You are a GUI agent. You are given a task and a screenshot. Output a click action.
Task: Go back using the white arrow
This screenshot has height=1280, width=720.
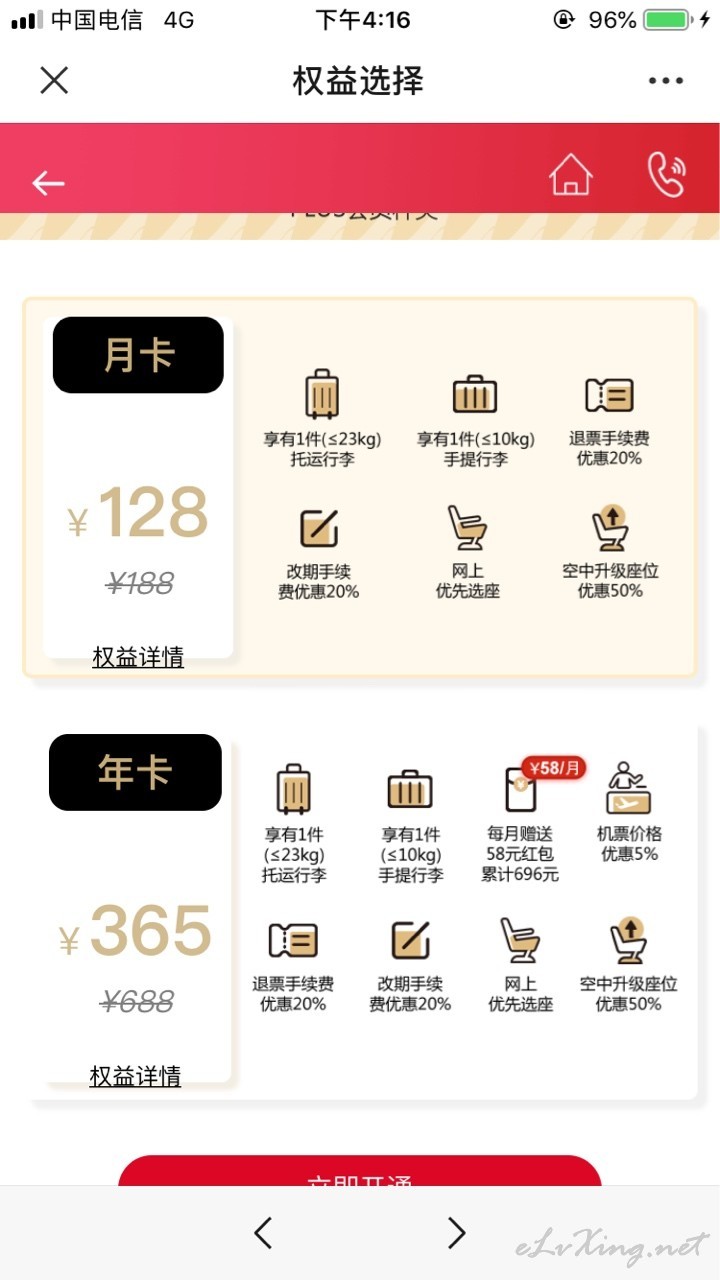[48, 182]
